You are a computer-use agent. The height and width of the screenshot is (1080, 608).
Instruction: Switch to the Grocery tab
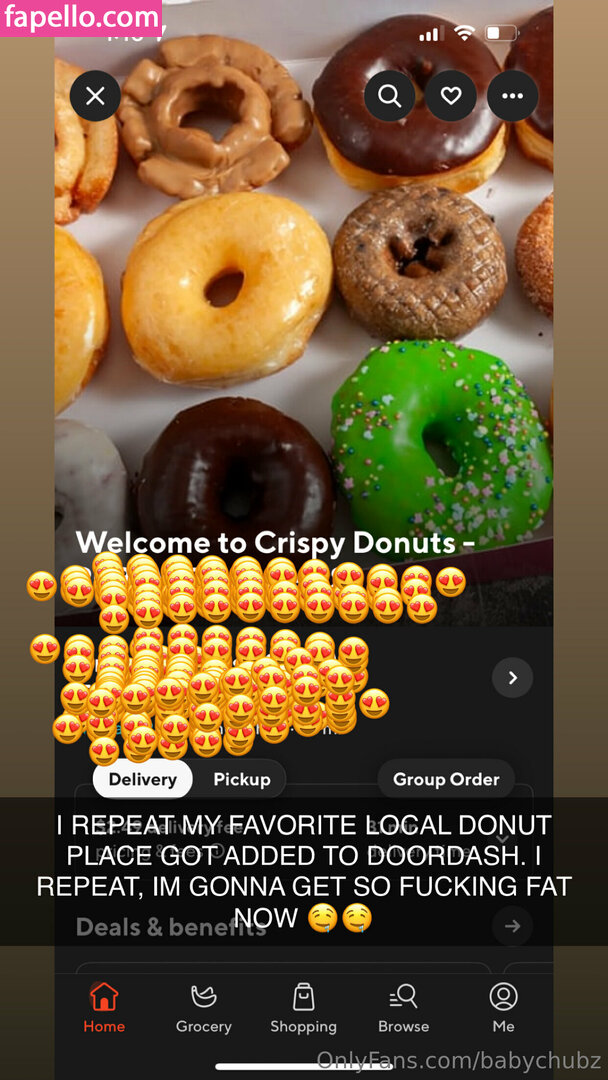coord(204,1007)
